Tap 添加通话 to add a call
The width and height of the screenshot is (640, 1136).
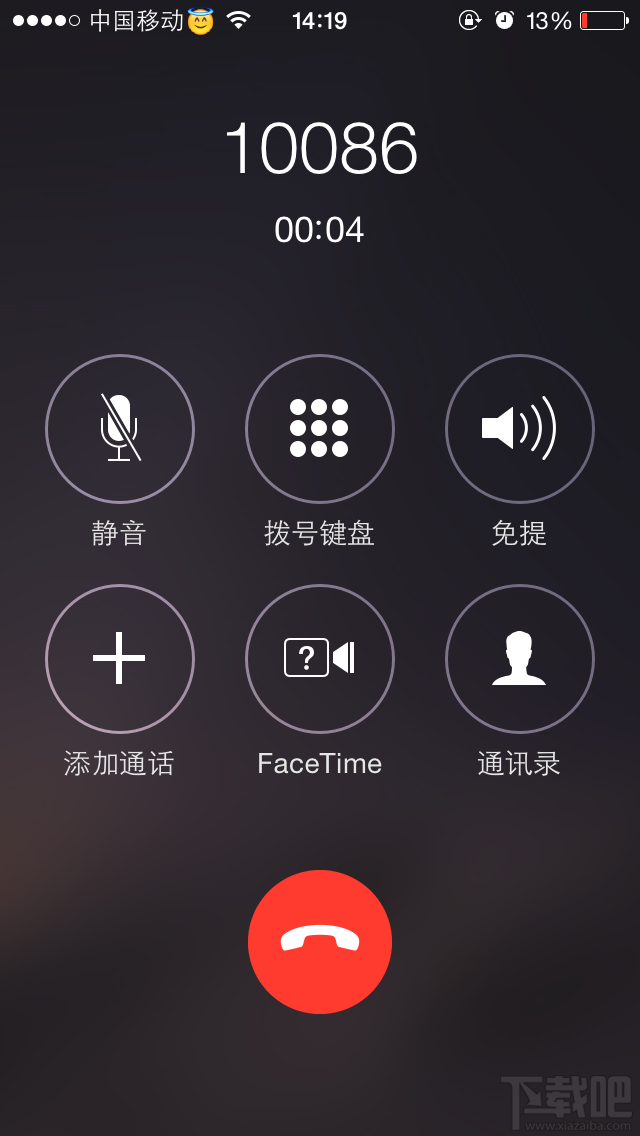(120, 658)
